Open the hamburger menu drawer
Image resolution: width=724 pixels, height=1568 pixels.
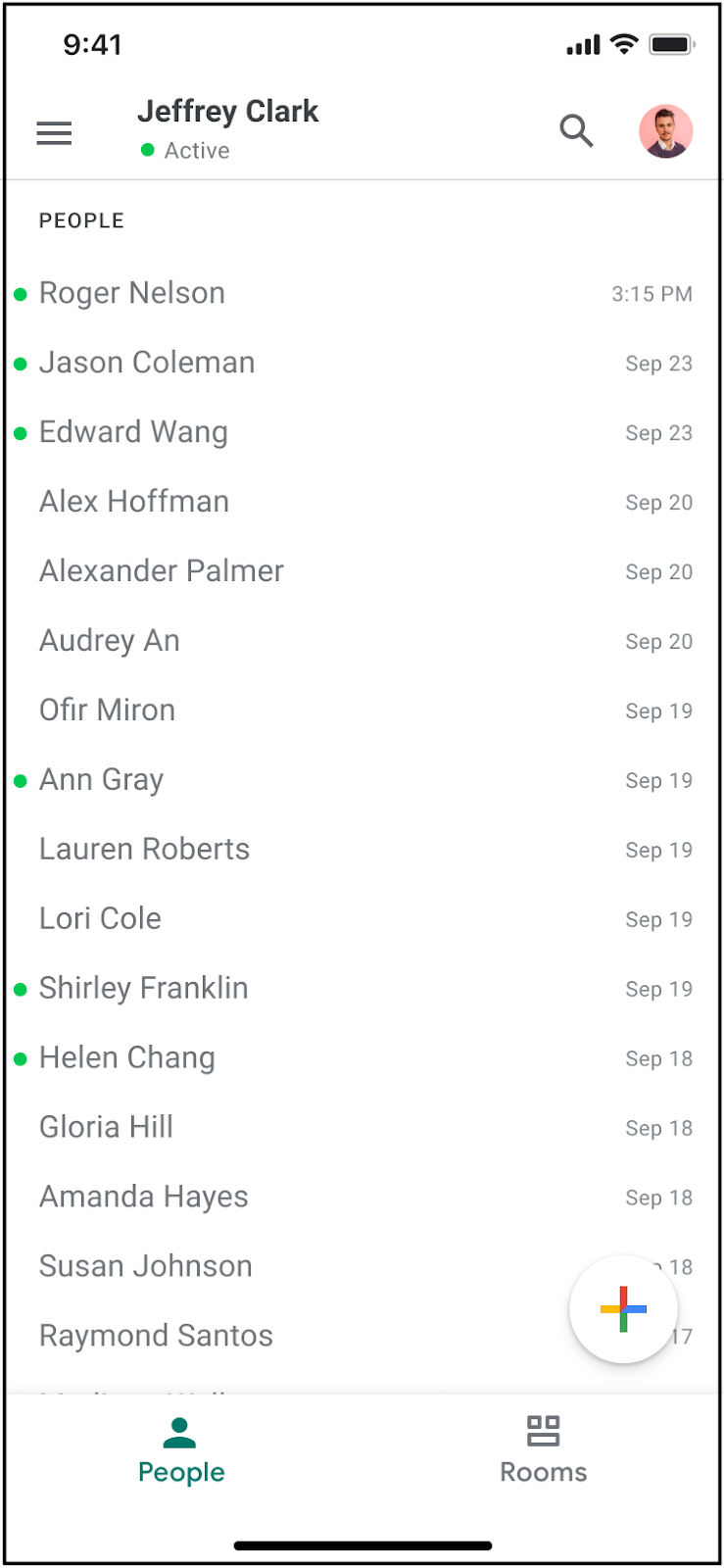[x=54, y=132]
